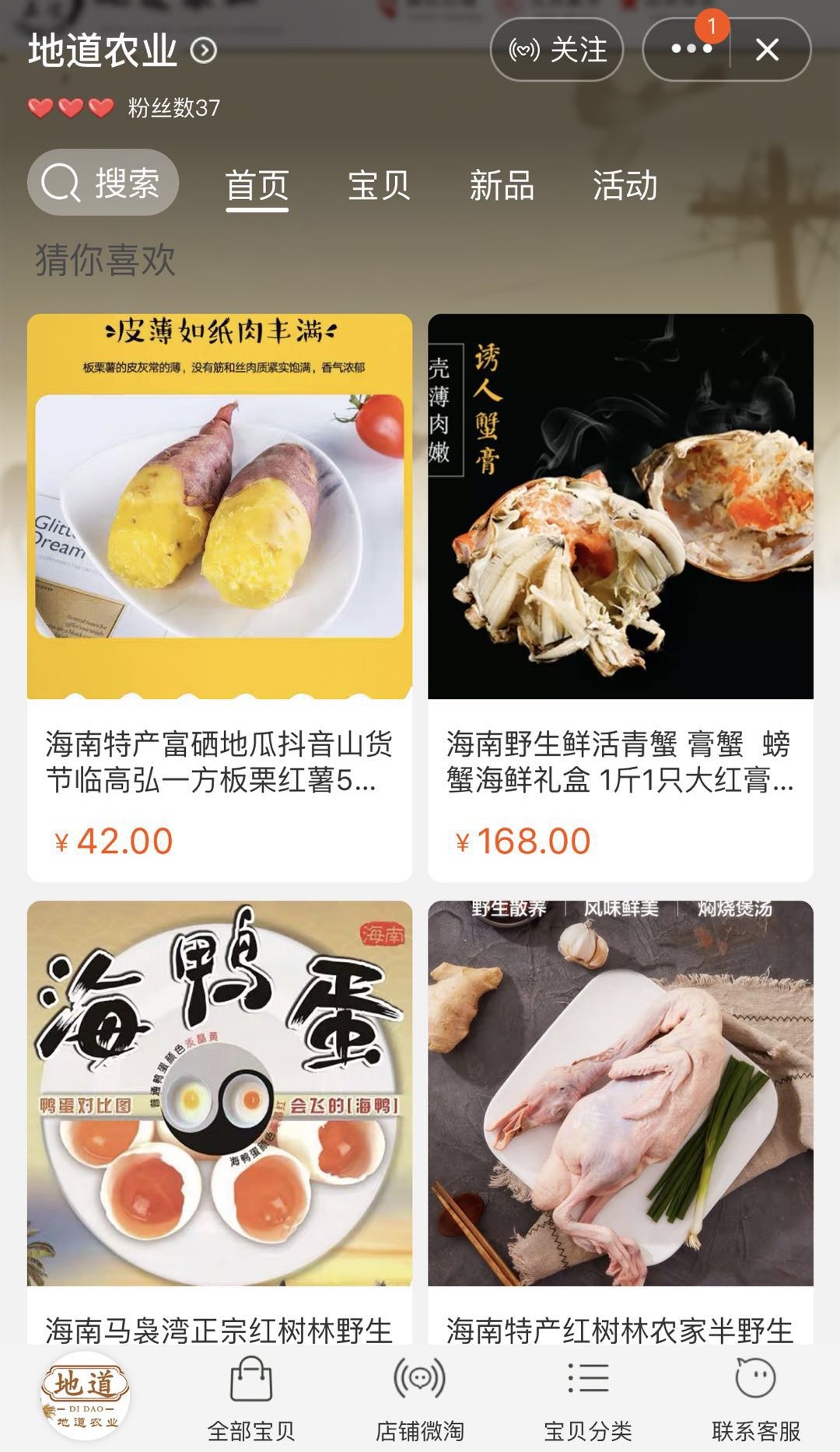Tap the magnifier icon in the search bar
840x1452 pixels.
62,184
